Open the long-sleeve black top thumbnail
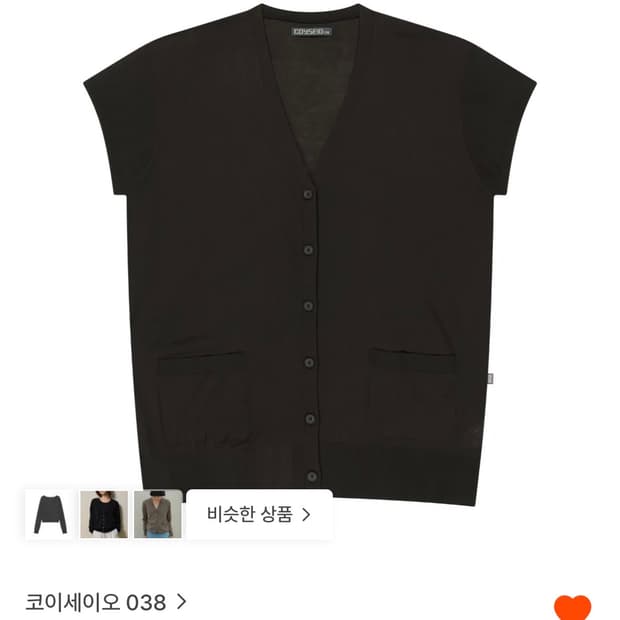Viewport: 620px width, 620px height. 50,514
